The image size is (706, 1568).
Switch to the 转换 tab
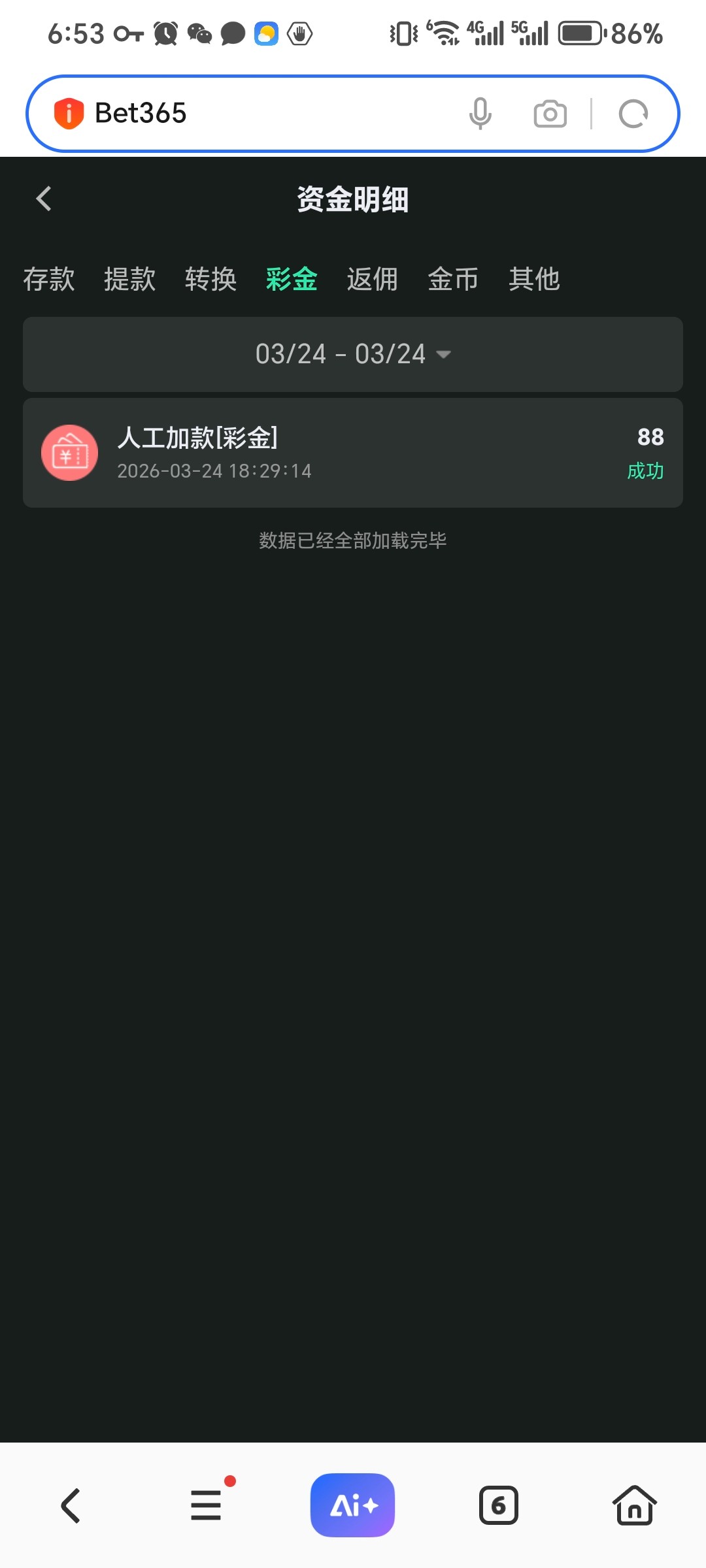[x=210, y=279]
